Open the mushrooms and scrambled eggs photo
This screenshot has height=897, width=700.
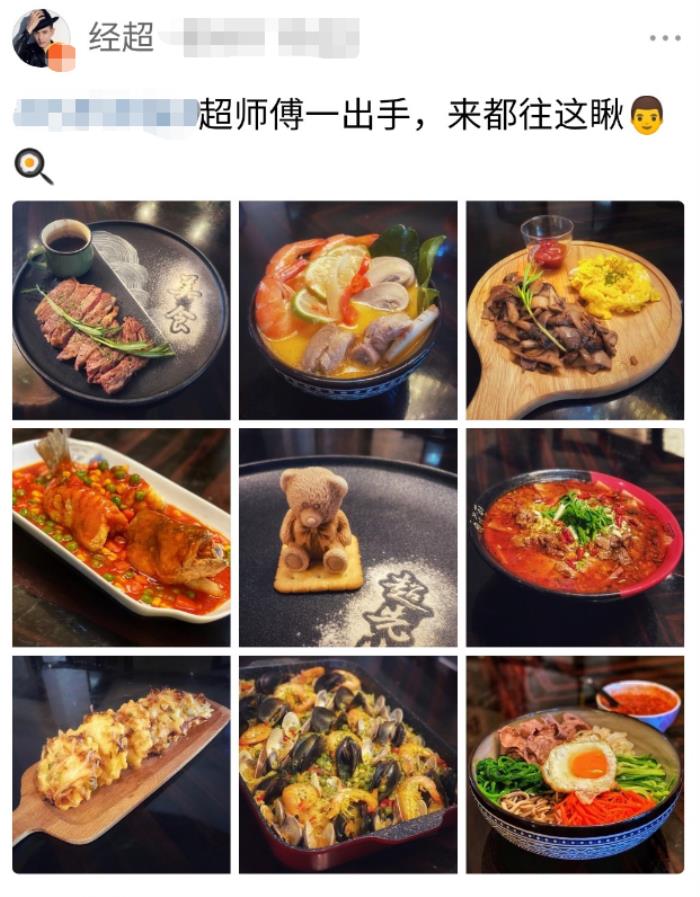575,310
